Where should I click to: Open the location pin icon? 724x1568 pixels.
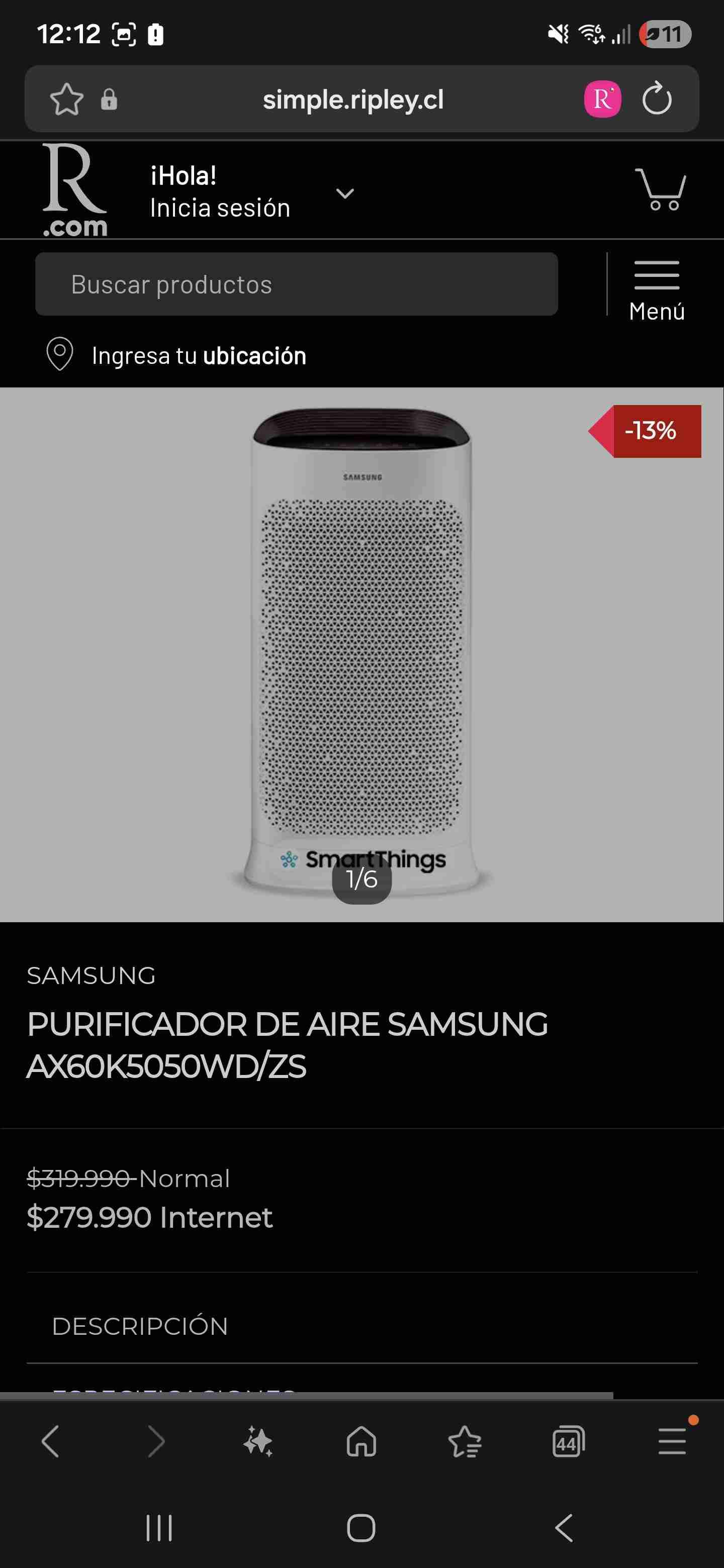(x=59, y=355)
